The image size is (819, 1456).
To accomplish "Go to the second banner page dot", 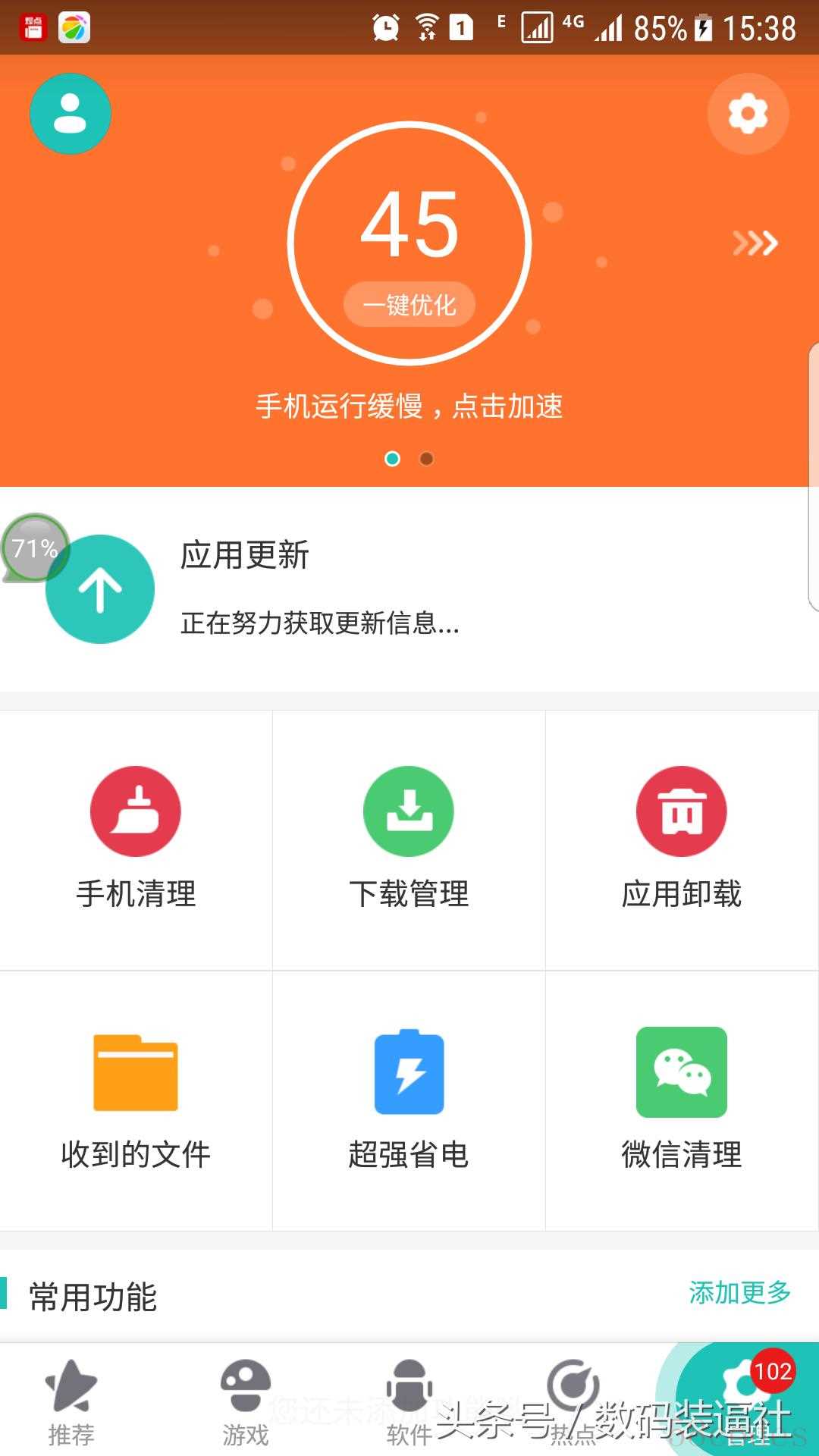I will pos(427,459).
